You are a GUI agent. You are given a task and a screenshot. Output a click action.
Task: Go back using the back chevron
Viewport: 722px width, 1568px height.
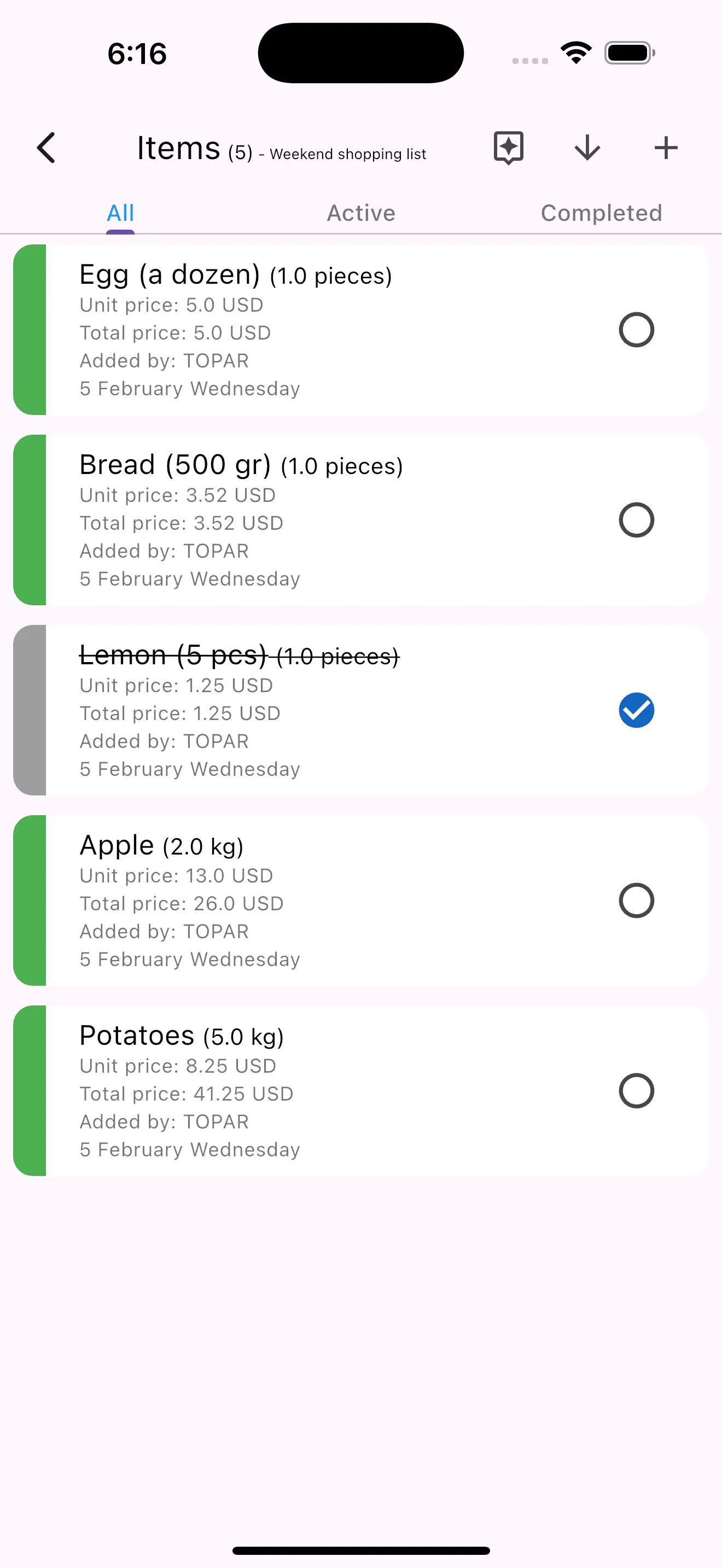(x=46, y=147)
